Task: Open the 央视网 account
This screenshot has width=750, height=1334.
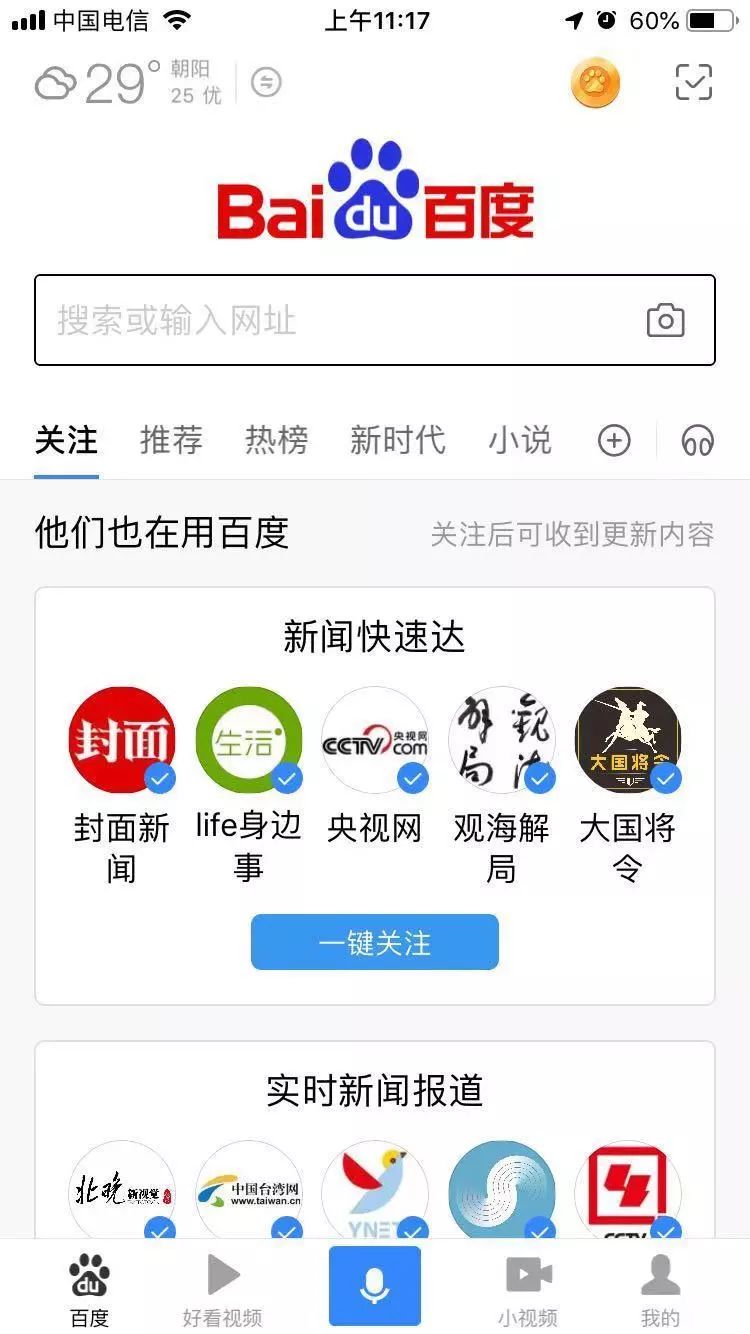Action: point(374,740)
